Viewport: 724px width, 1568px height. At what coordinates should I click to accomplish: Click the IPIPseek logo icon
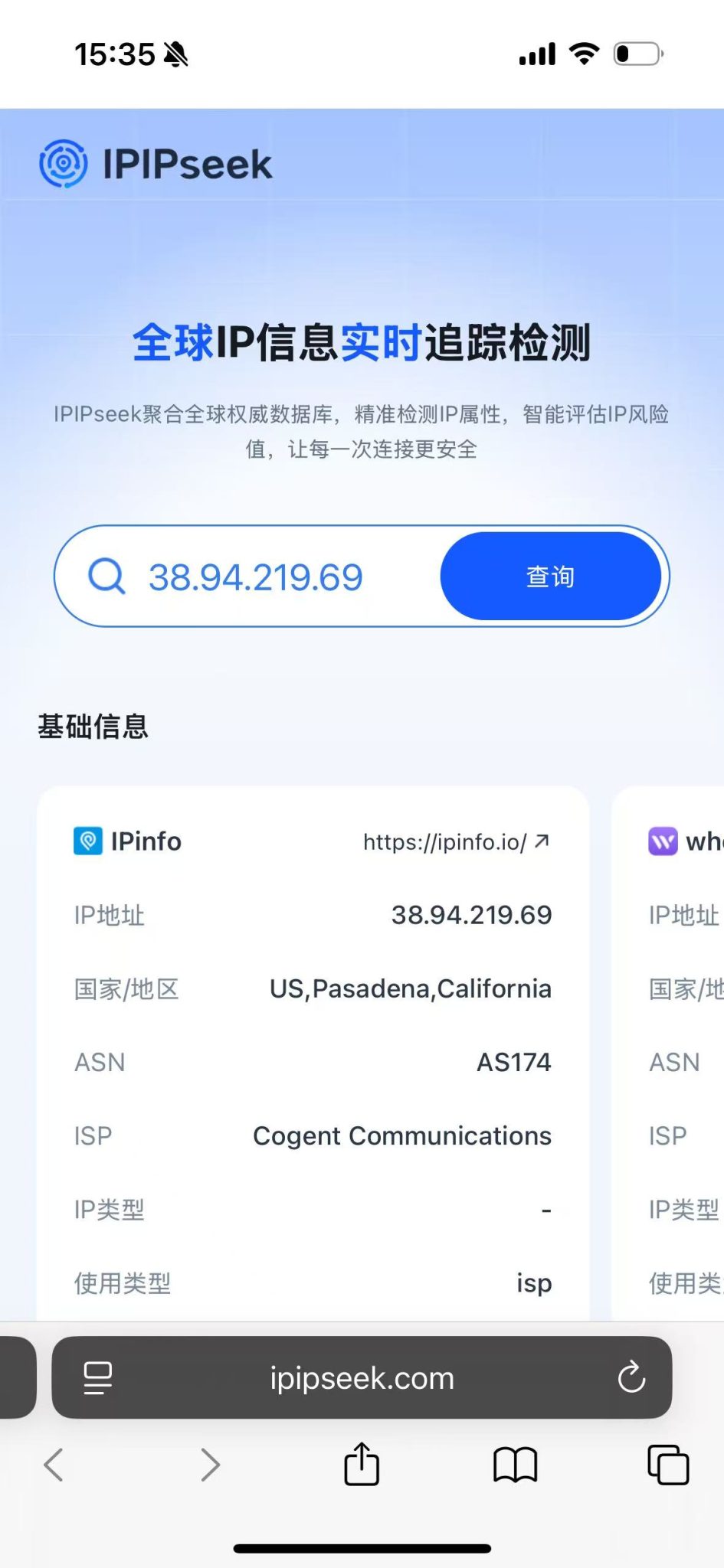point(63,163)
